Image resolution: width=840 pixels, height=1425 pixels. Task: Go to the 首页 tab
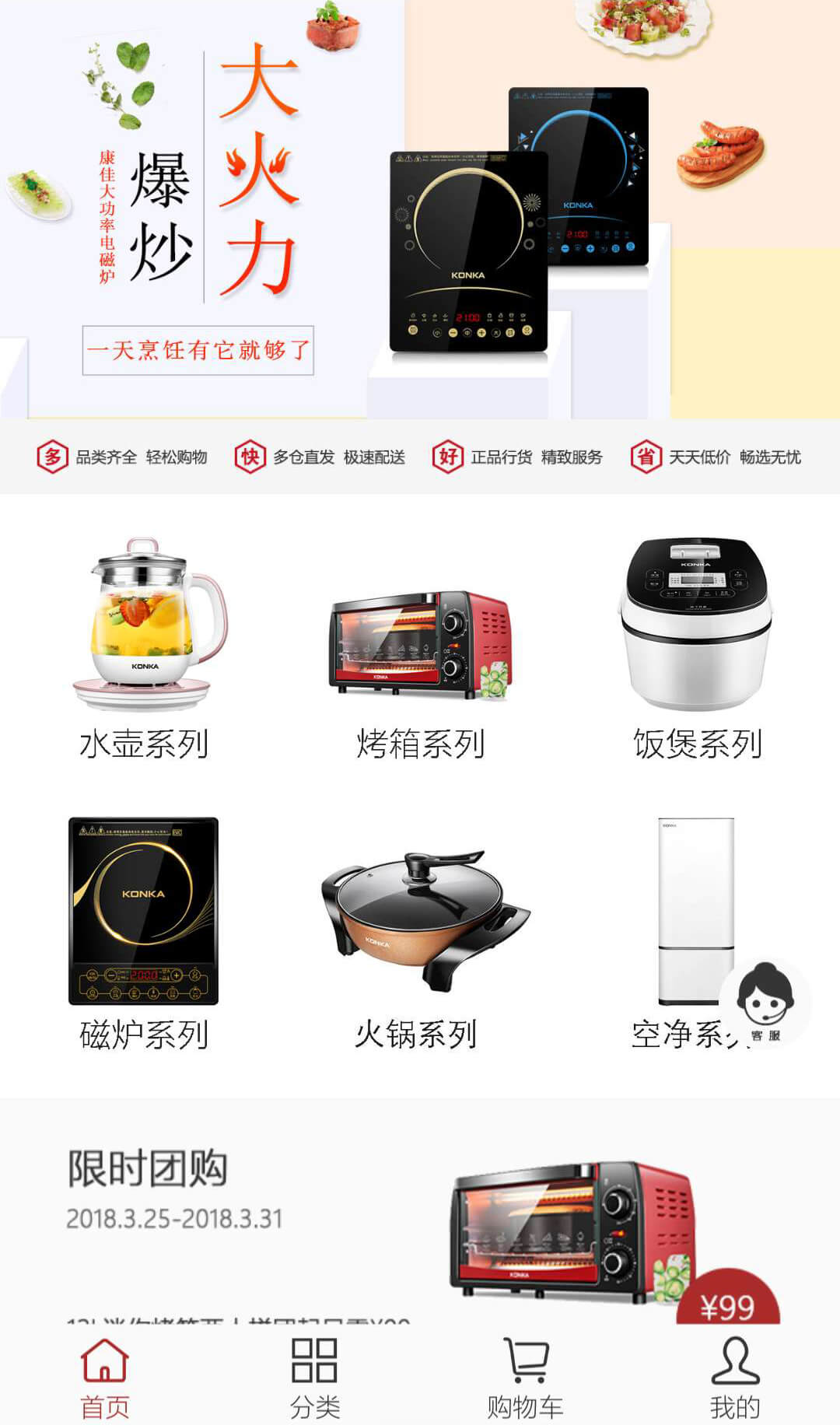[x=105, y=1378]
